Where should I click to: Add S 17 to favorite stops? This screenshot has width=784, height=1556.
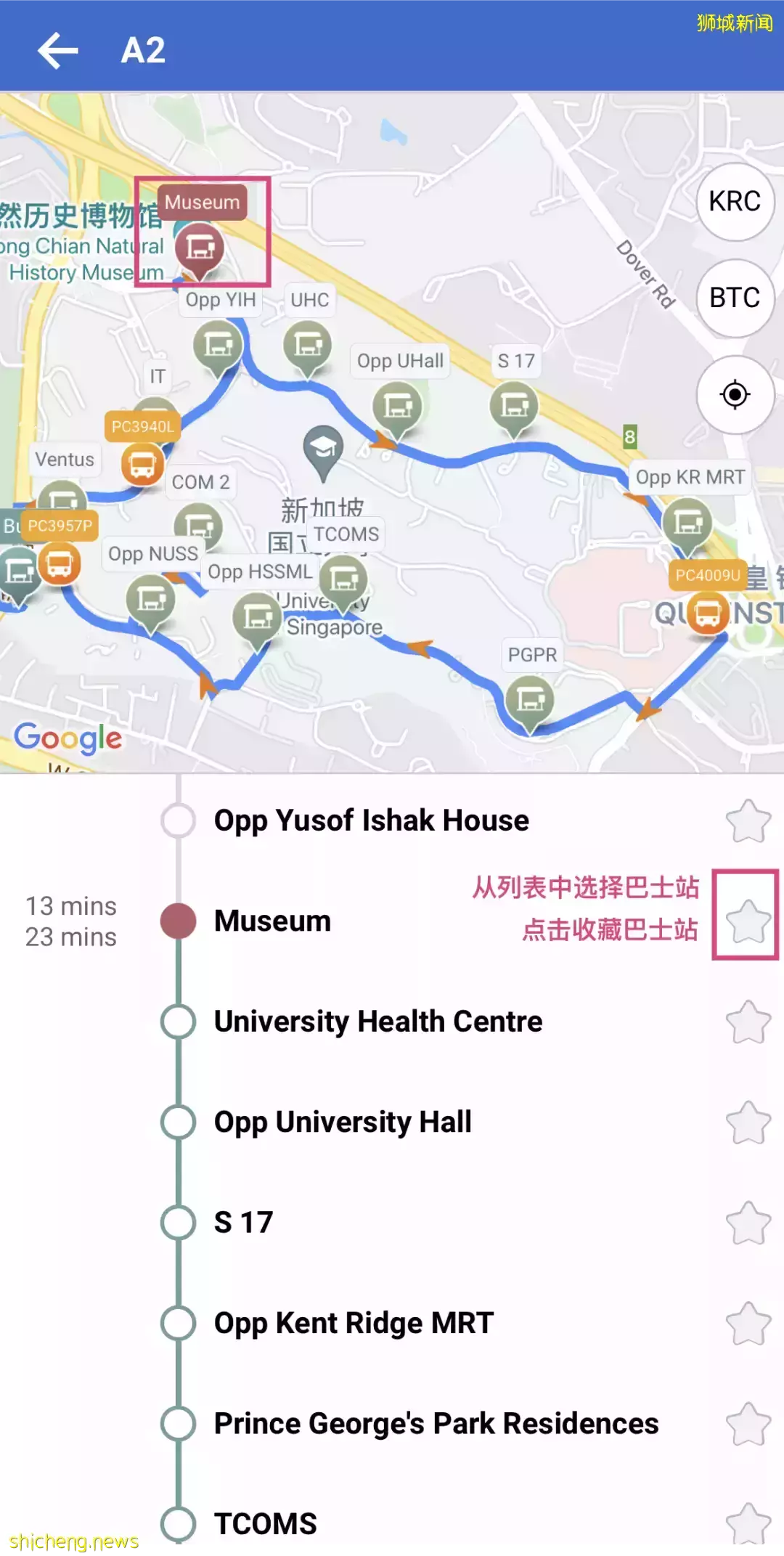coord(748,1223)
